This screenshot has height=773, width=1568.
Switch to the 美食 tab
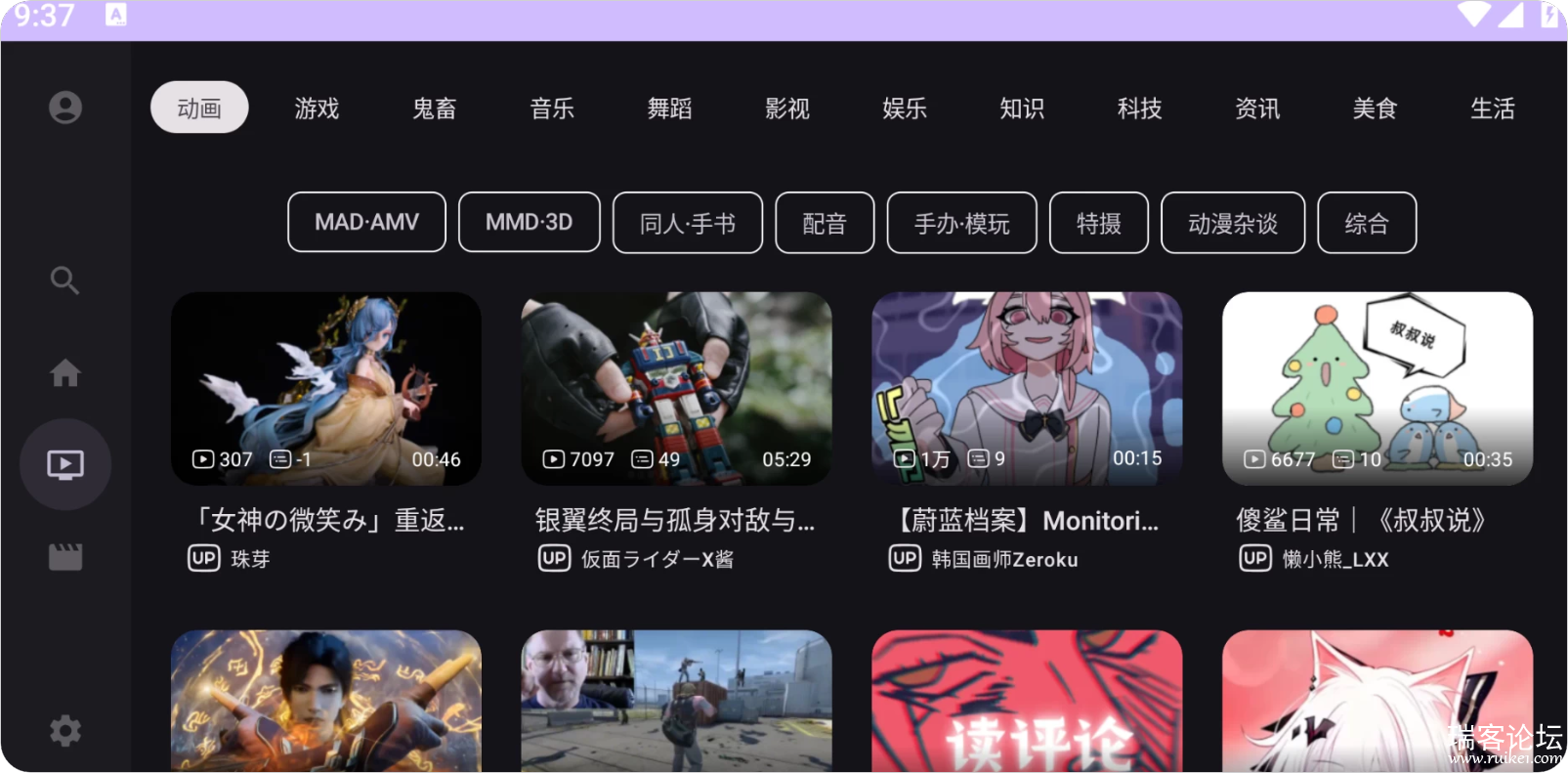(1375, 108)
